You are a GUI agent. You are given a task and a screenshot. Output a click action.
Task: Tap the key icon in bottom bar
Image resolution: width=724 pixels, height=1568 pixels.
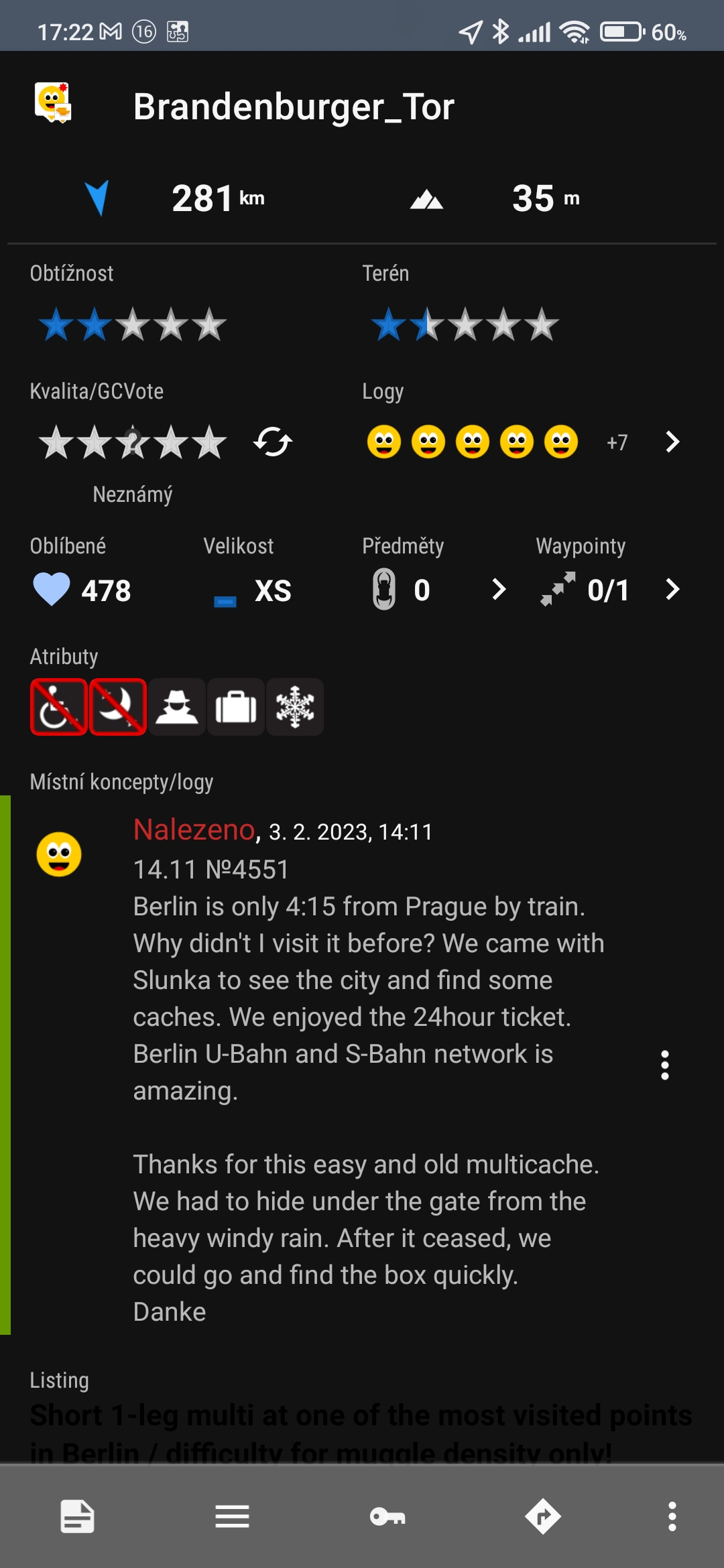[x=387, y=1516]
